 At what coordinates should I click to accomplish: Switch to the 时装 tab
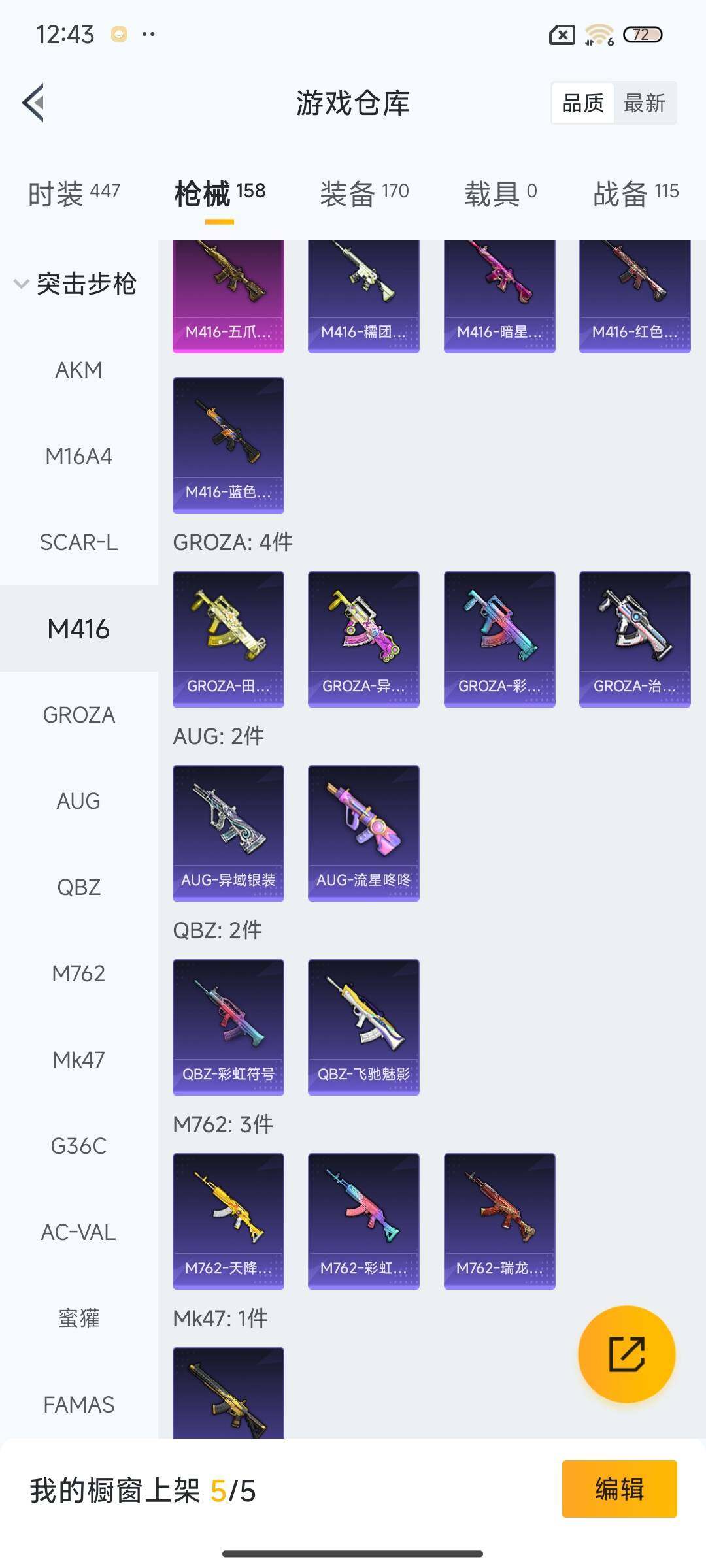[x=74, y=193]
